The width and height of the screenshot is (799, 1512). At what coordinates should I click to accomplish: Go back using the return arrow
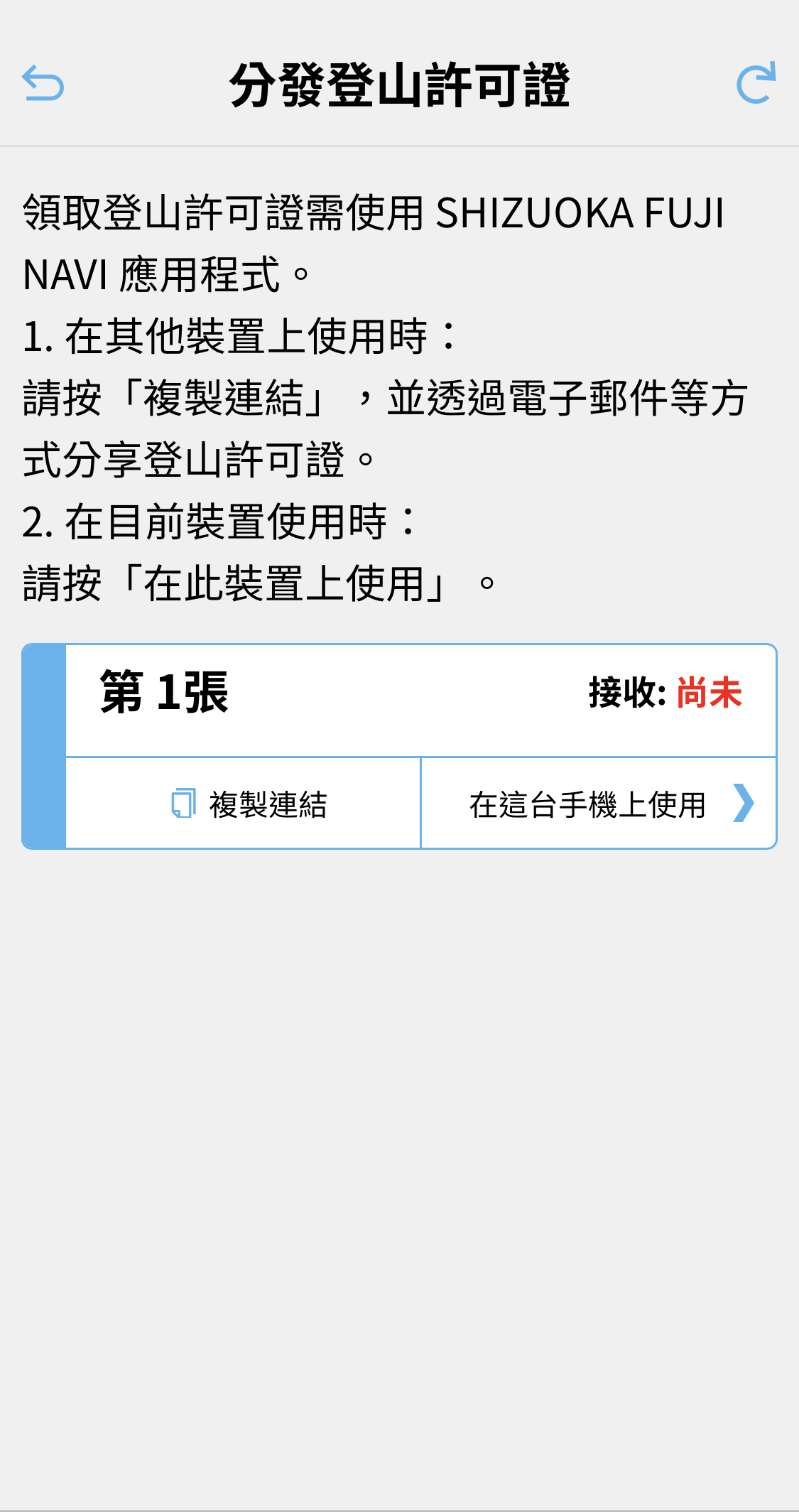(x=43, y=83)
